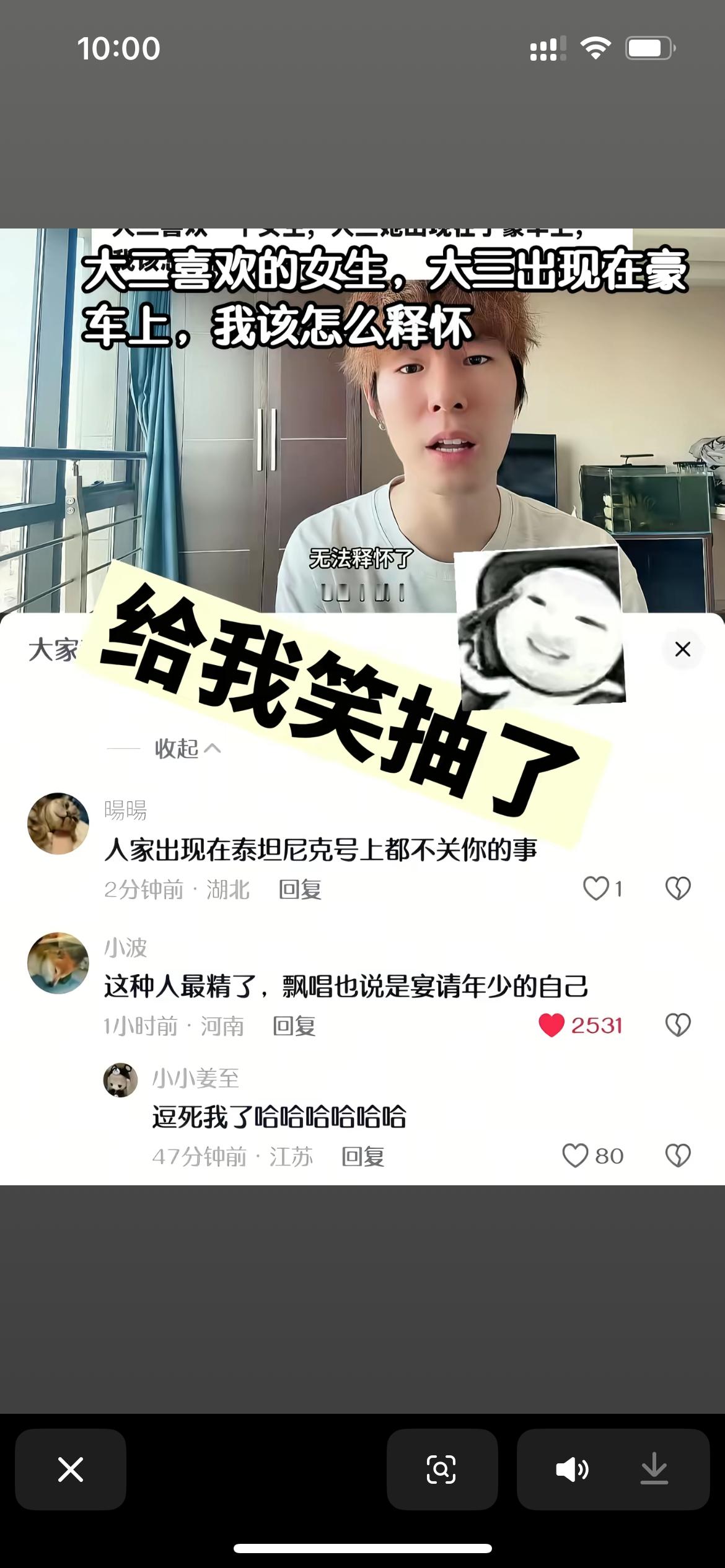Close the comments panel with the X
This screenshot has width=725, height=1568.
coord(682,649)
